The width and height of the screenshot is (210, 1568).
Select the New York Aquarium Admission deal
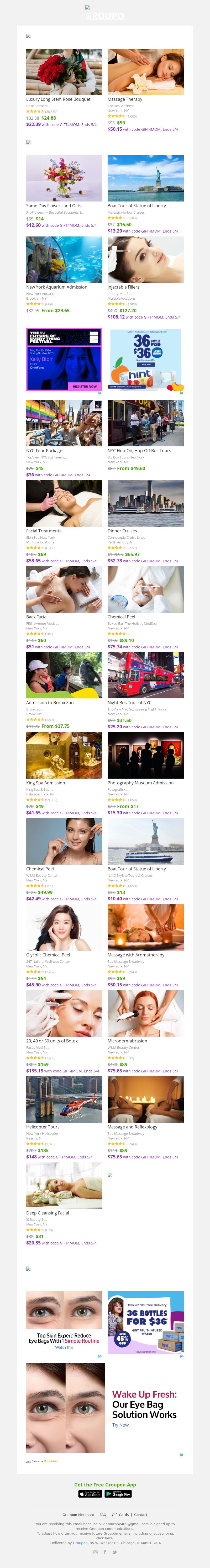coord(64,260)
